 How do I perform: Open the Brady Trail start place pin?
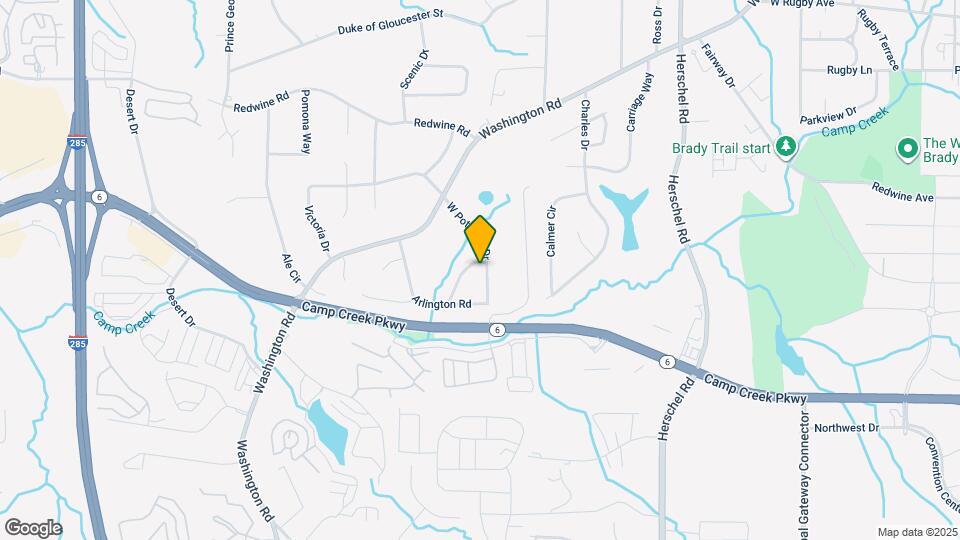coord(786,148)
